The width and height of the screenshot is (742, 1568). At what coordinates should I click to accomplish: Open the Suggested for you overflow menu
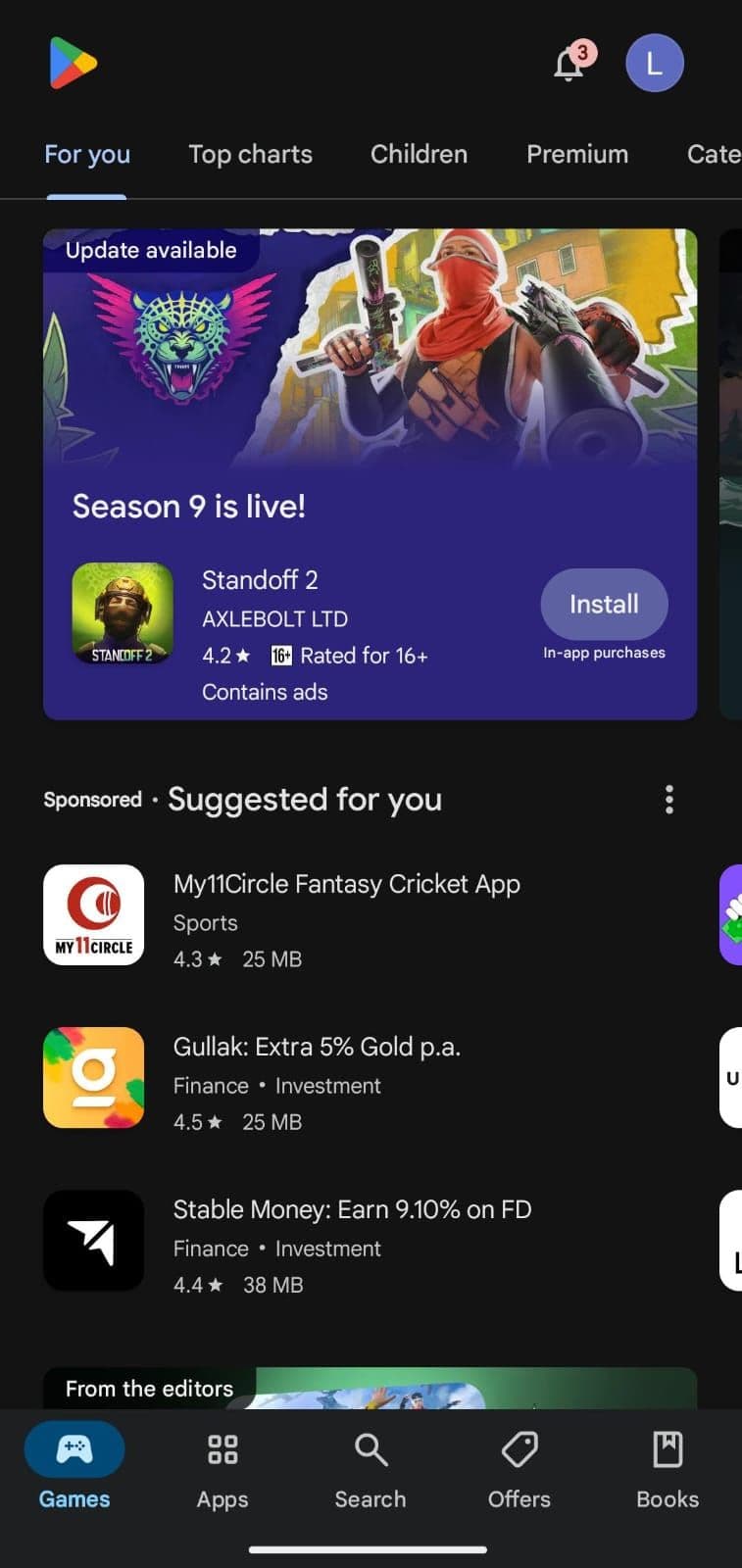tap(669, 800)
